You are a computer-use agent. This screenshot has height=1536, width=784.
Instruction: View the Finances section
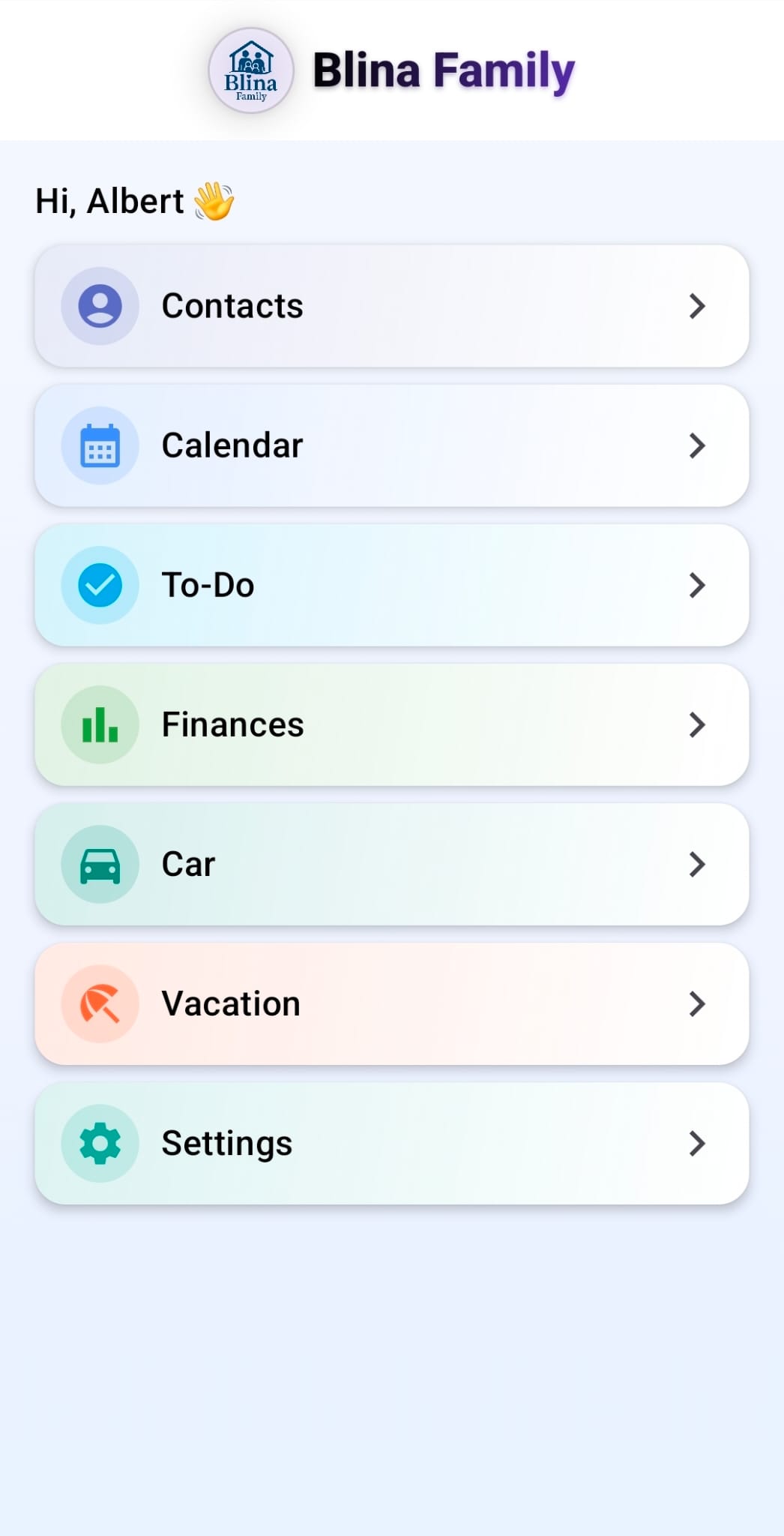(391, 724)
